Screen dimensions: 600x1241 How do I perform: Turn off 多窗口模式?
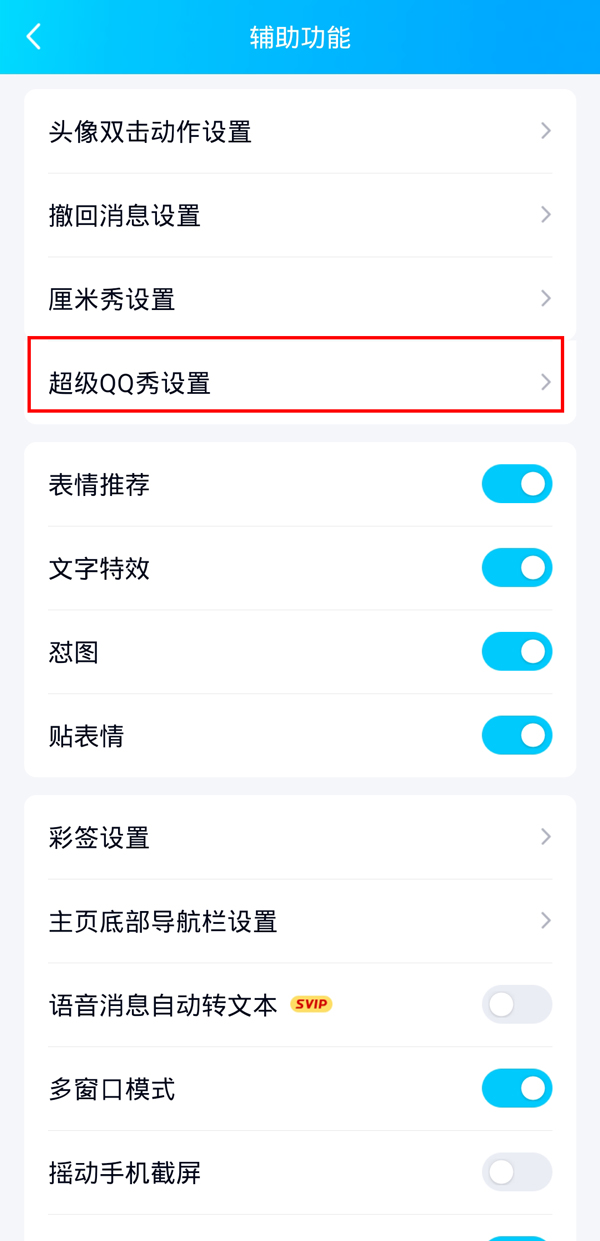[x=516, y=1088]
